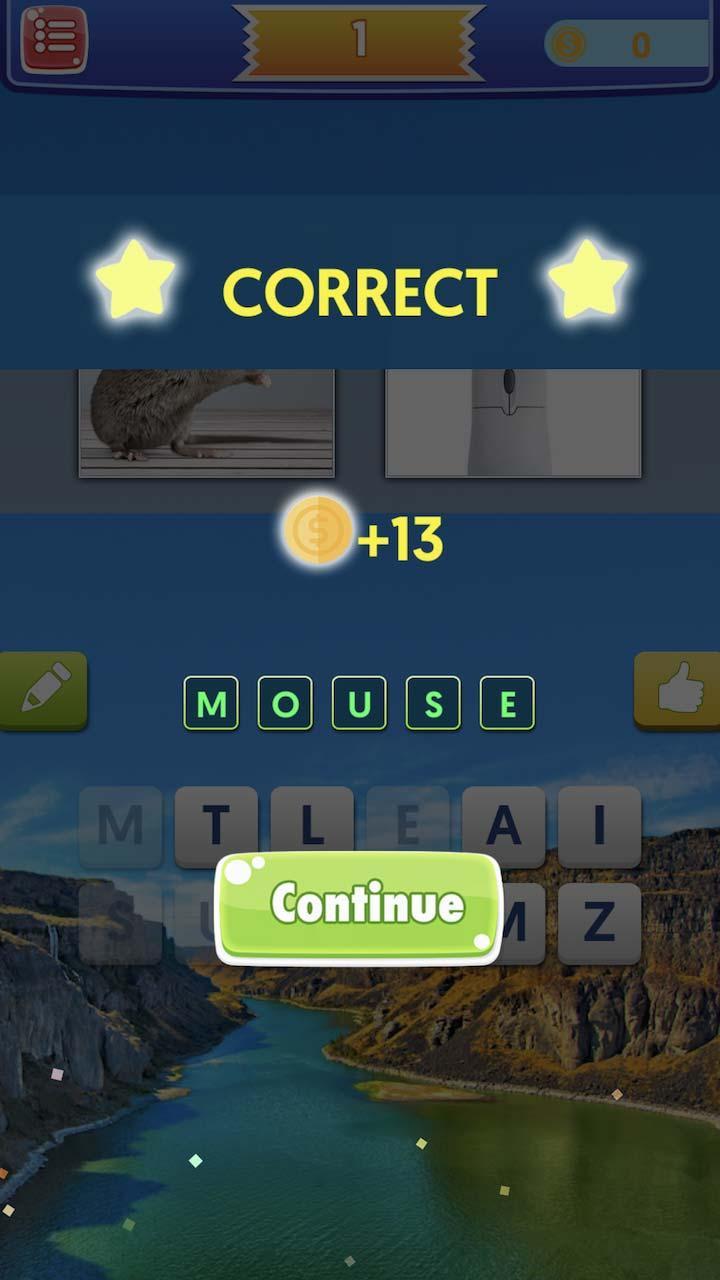Screen dimensions: 720x1280
Task: Tap the thumbs-up button
Action: tap(678, 690)
